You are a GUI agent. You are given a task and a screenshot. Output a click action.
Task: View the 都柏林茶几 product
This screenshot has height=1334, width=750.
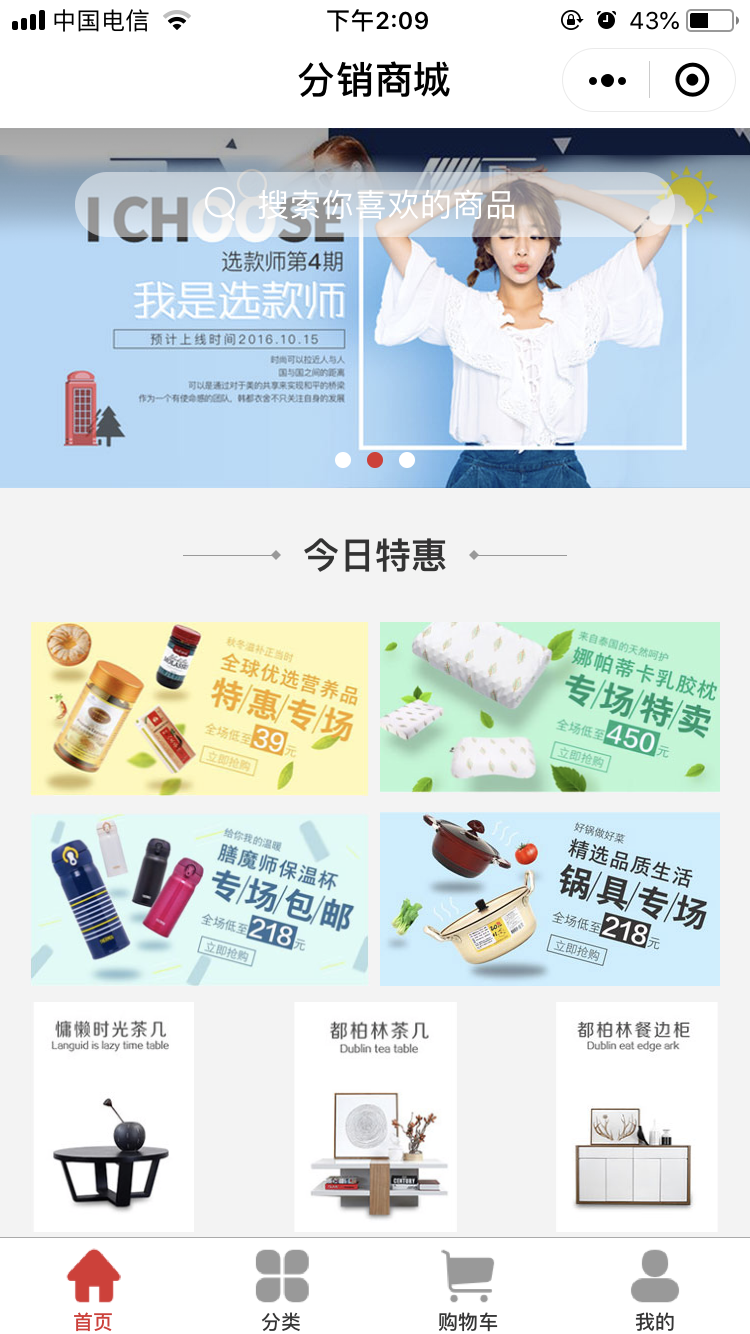click(x=376, y=1117)
